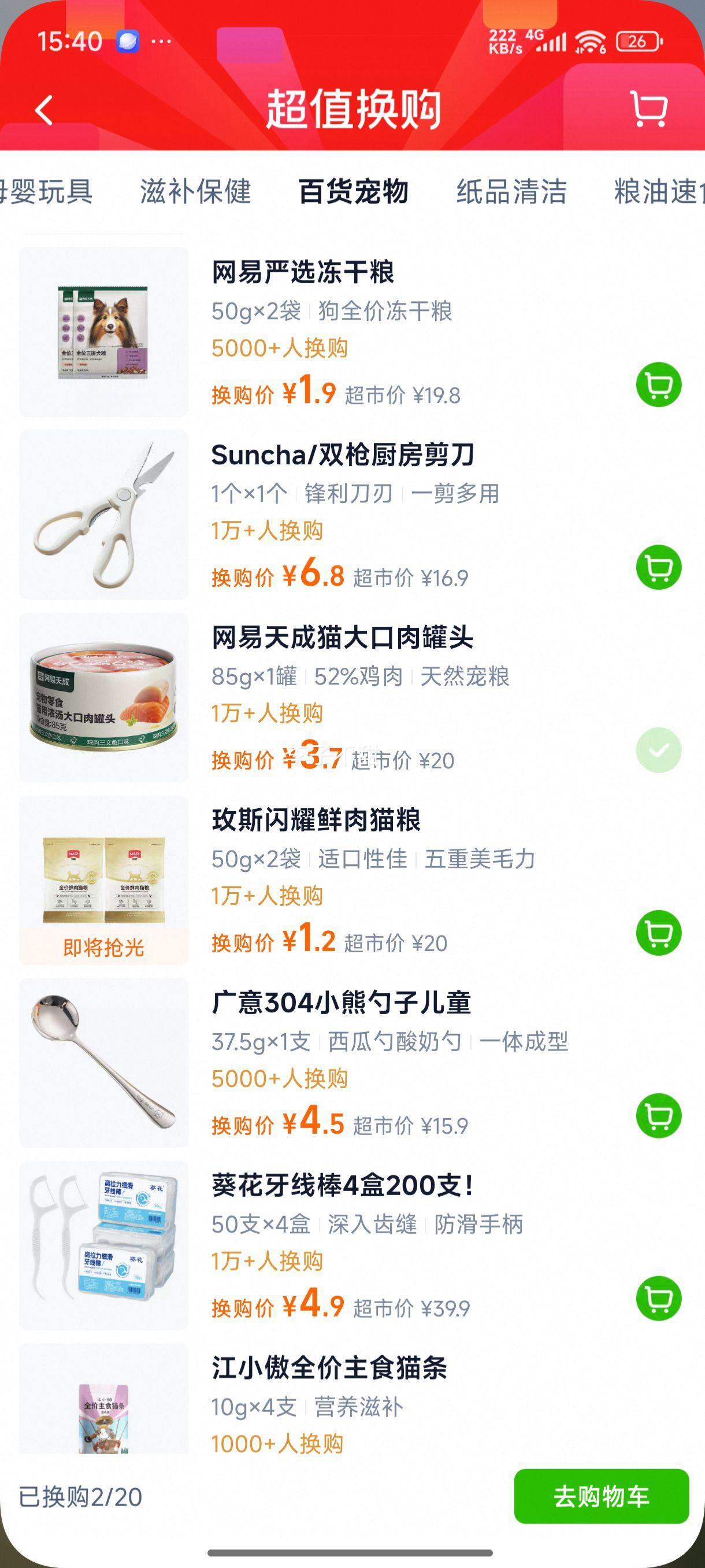705x1568 pixels.
Task: Open the 玫斯闪耀鲜肉猫粮 product image
Action: coord(104,879)
